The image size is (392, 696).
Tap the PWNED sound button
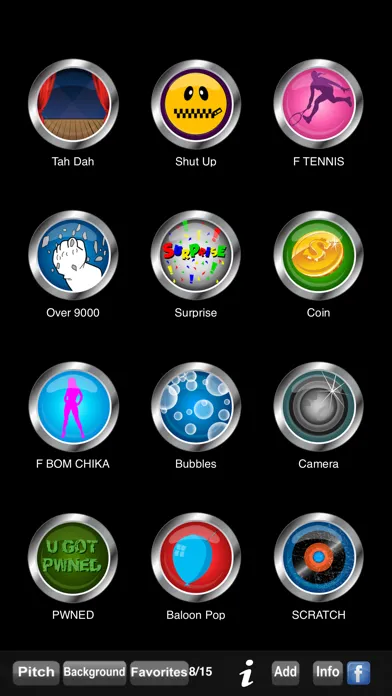73,558
